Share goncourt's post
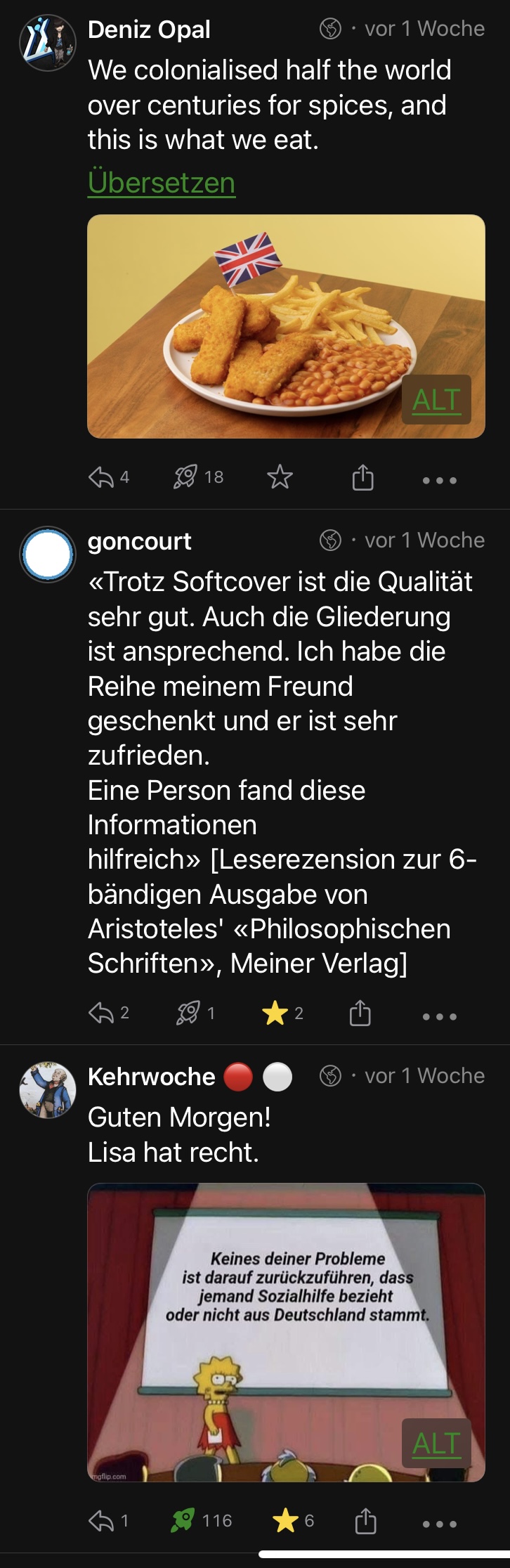The width and height of the screenshot is (510, 1568). [x=360, y=1013]
